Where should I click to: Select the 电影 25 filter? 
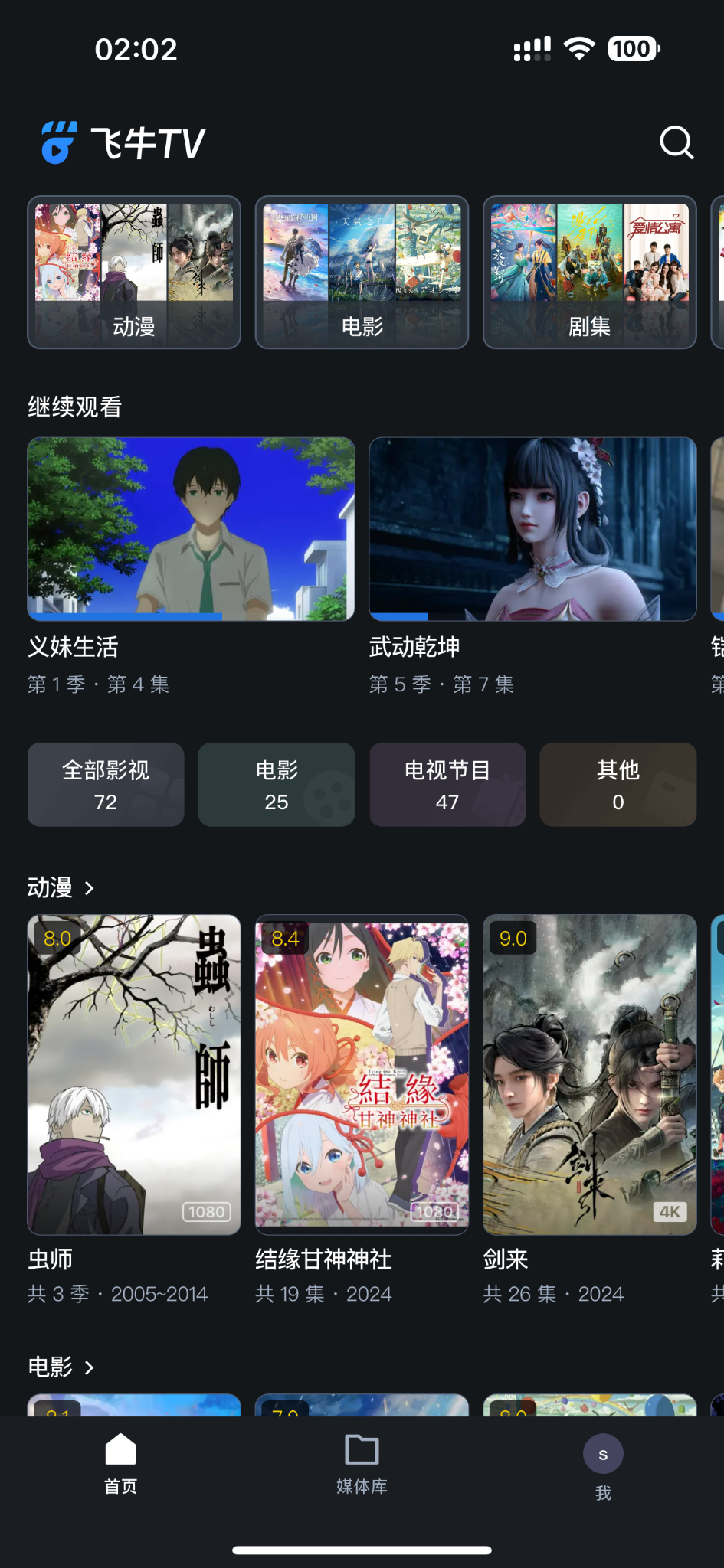tap(277, 785)
